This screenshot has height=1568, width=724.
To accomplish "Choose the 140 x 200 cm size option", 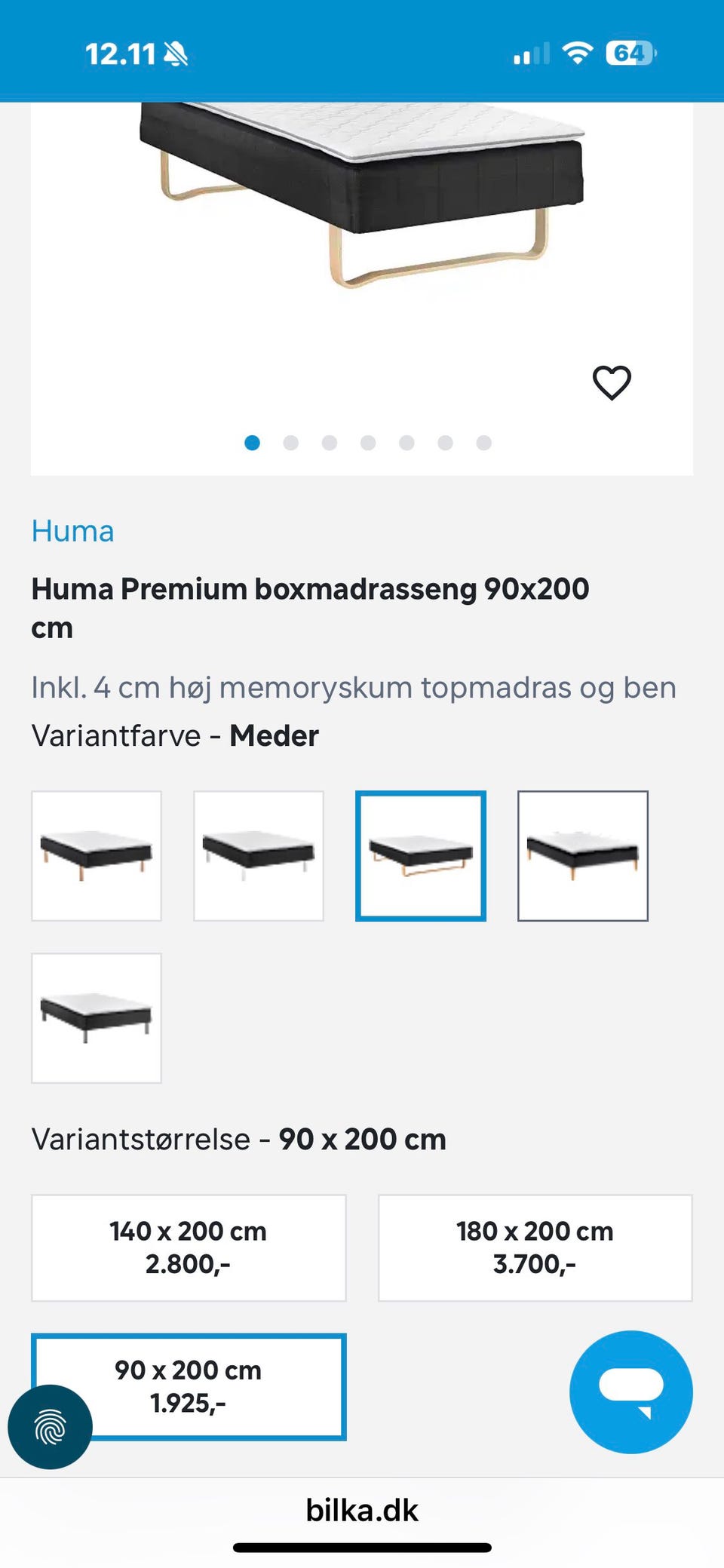I will coord(189,1247).
